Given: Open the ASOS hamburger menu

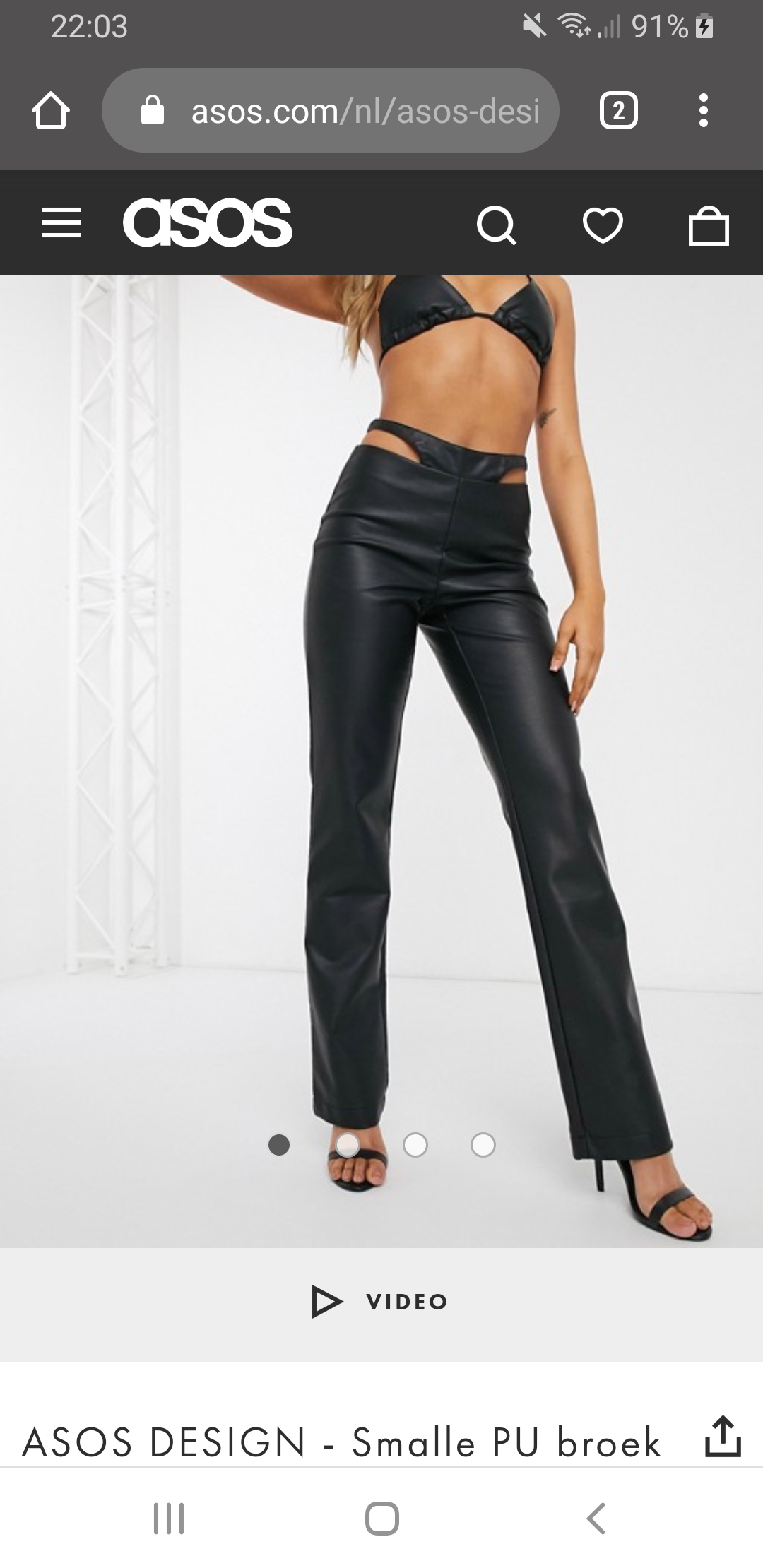Looking at the screenshot, I should (61, 222).
